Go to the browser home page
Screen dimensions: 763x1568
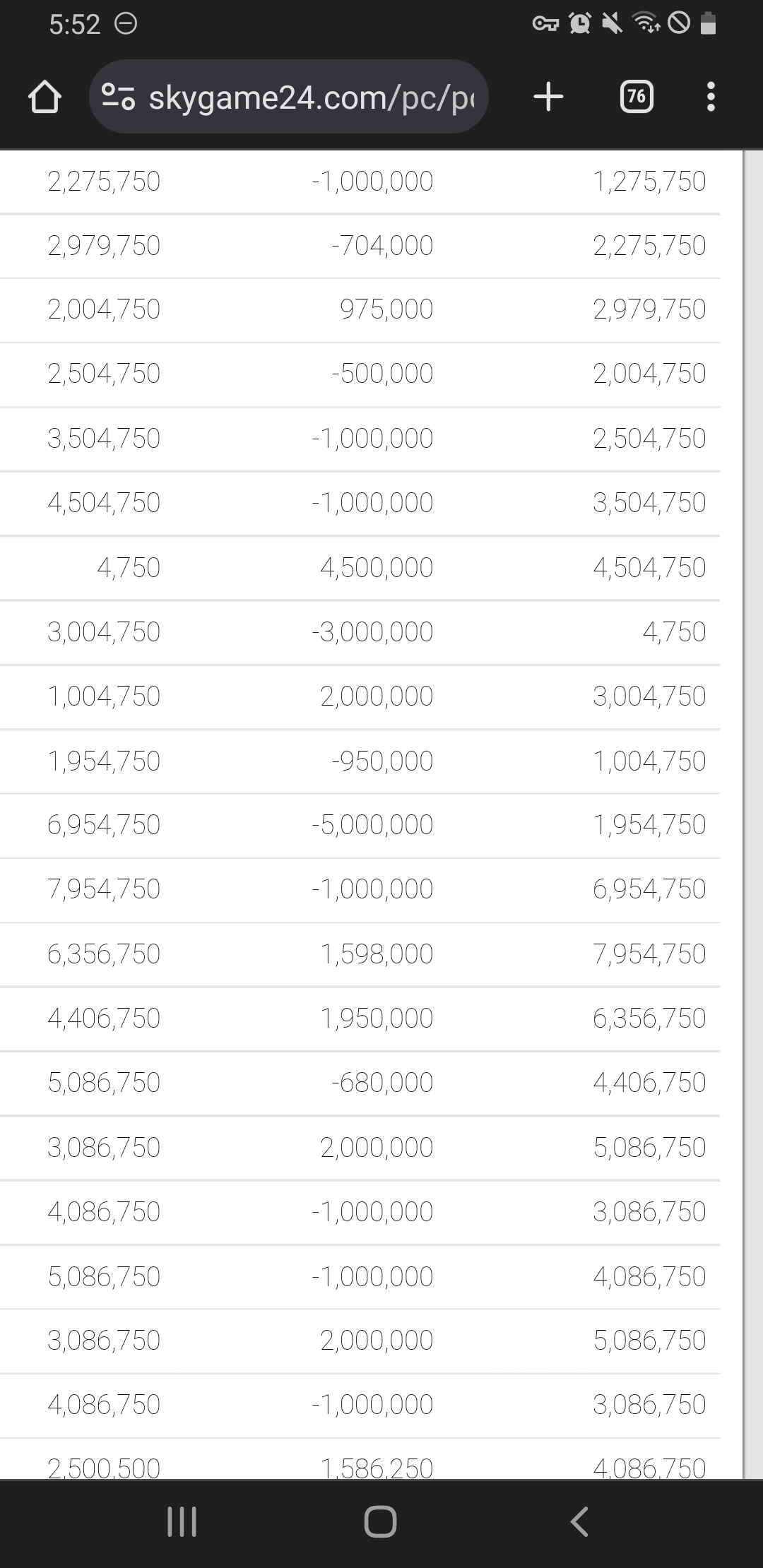point(44,97)
